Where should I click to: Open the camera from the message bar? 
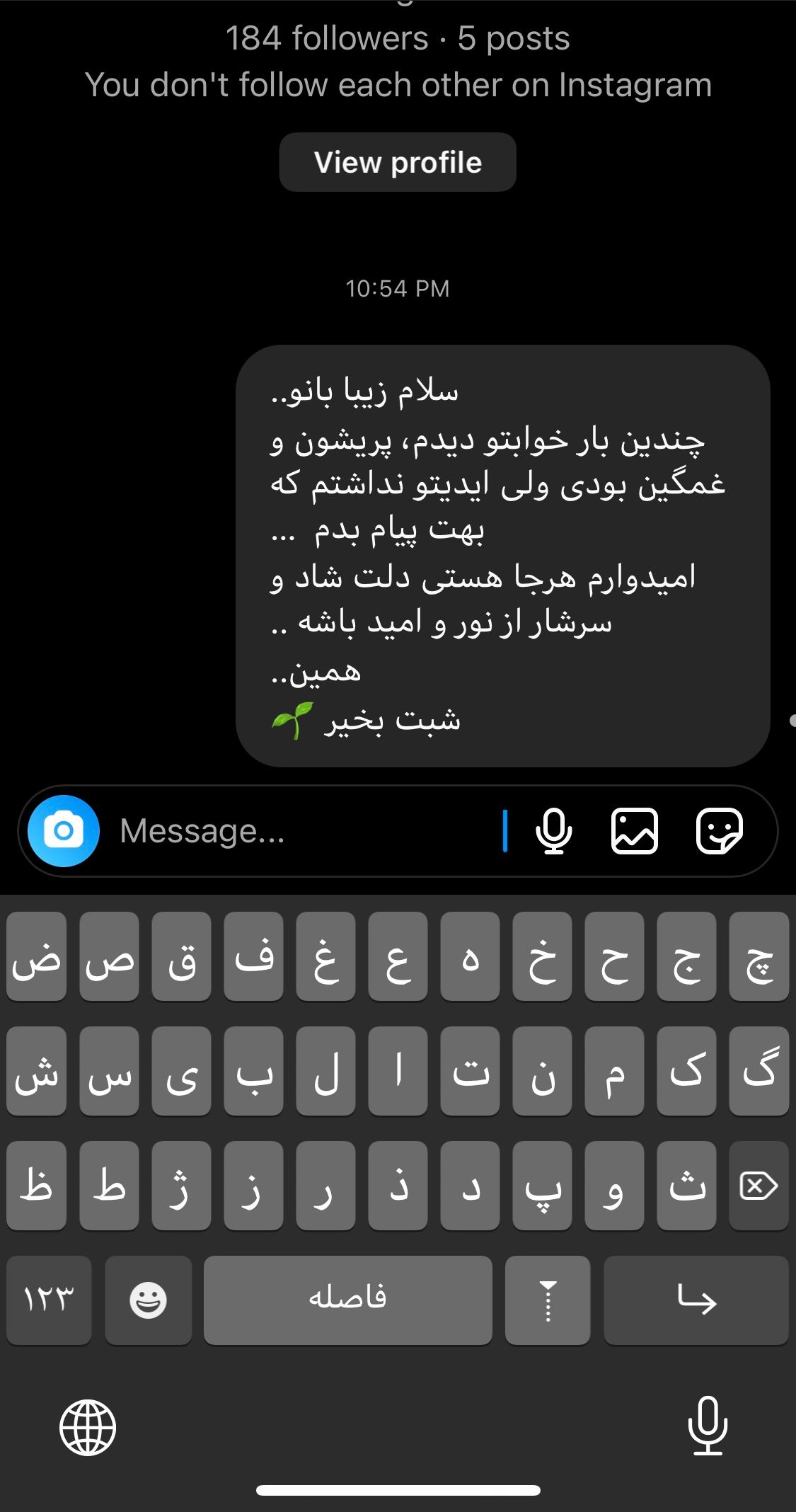coord(64,831)
